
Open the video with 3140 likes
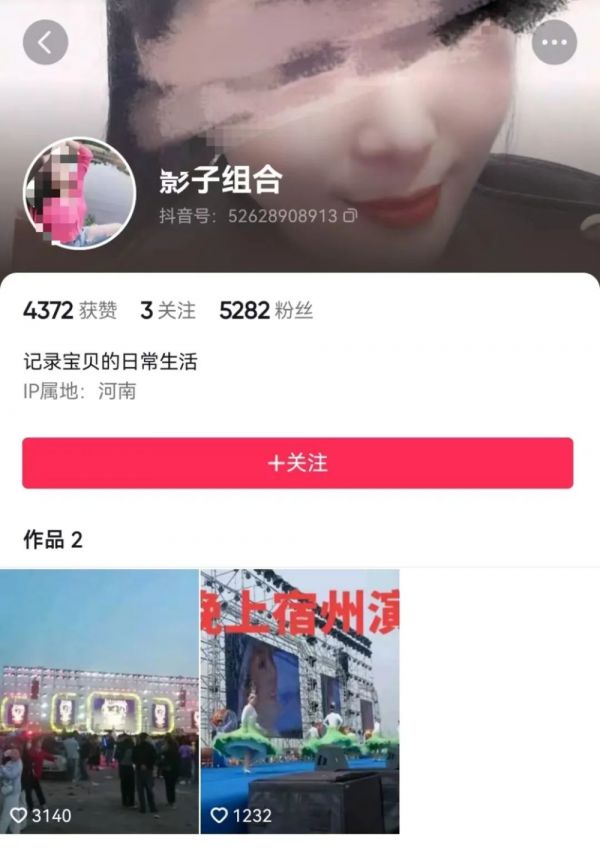coord(99,701)
